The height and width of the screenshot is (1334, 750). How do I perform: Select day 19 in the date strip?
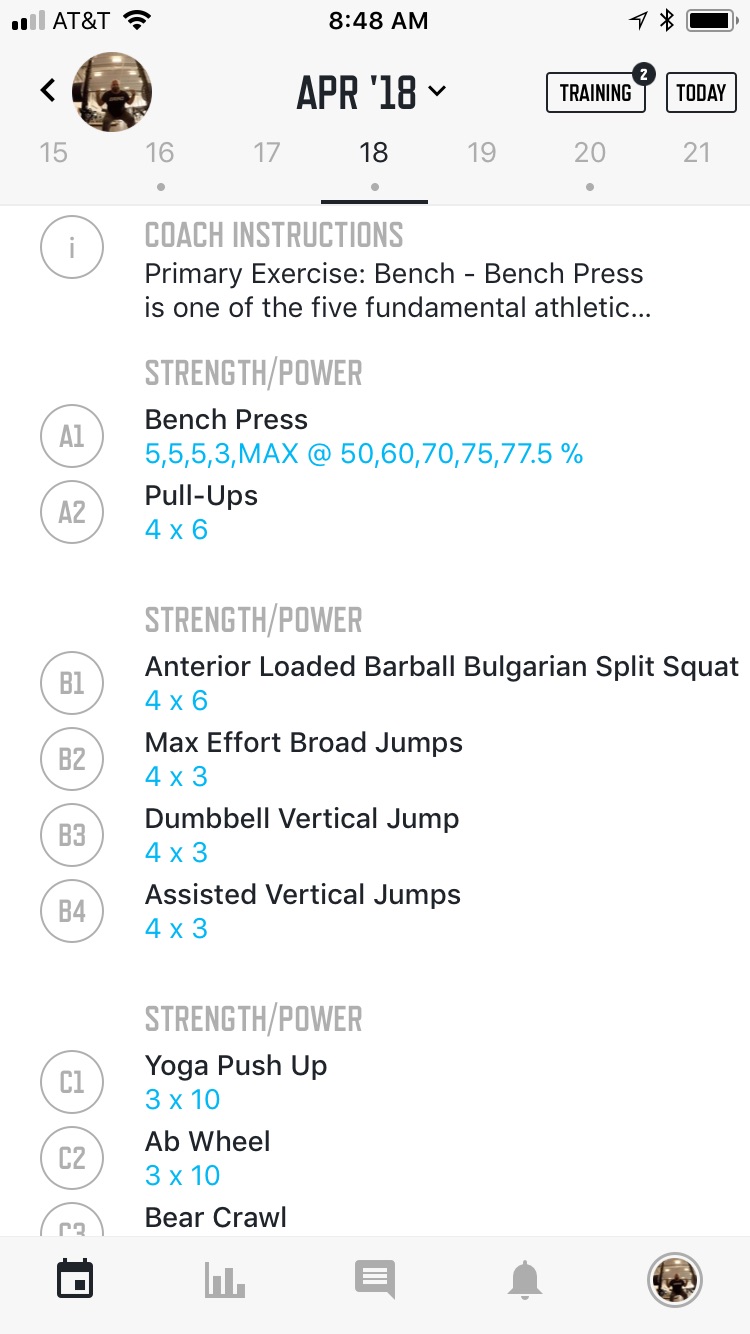[x=482, y=154]
